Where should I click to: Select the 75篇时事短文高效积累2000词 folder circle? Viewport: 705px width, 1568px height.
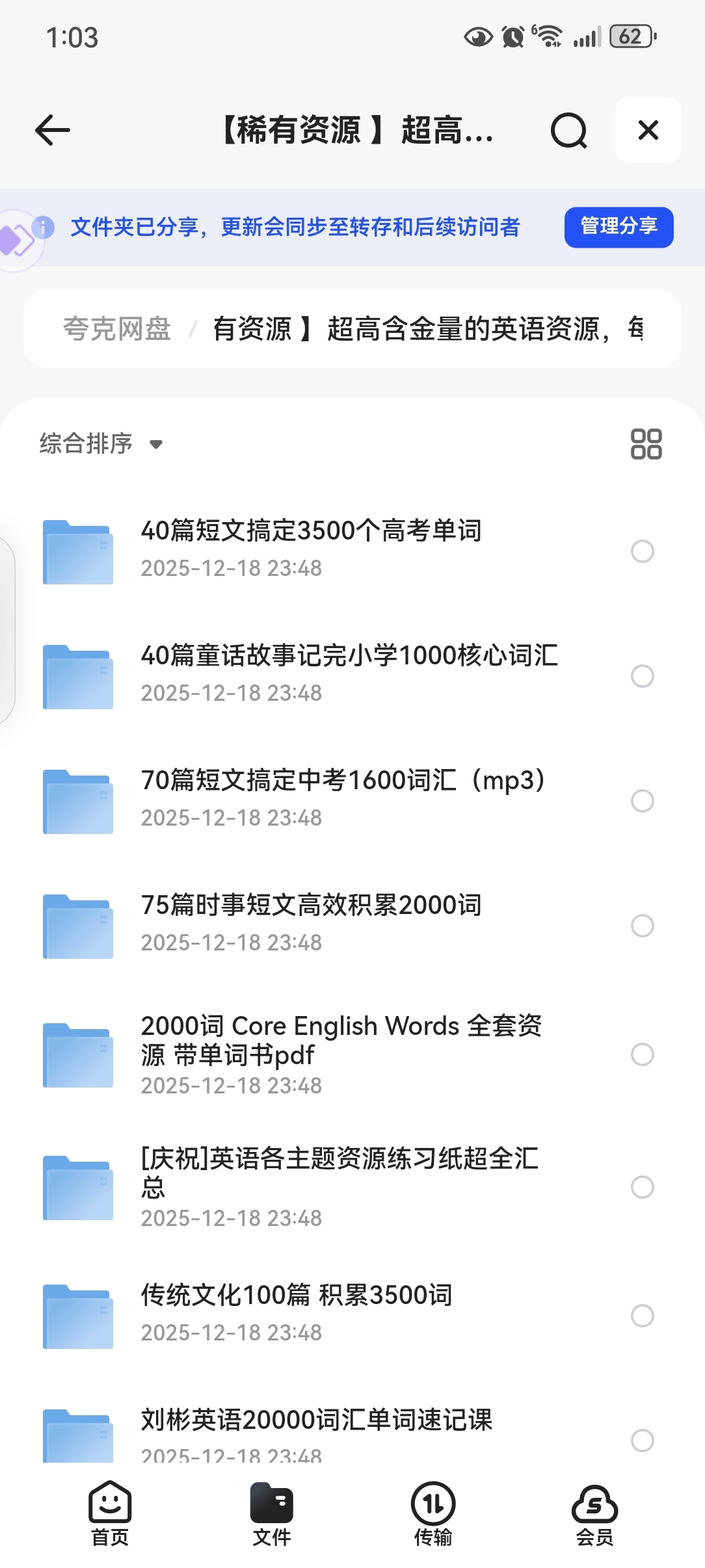click(x=642, y=925)
